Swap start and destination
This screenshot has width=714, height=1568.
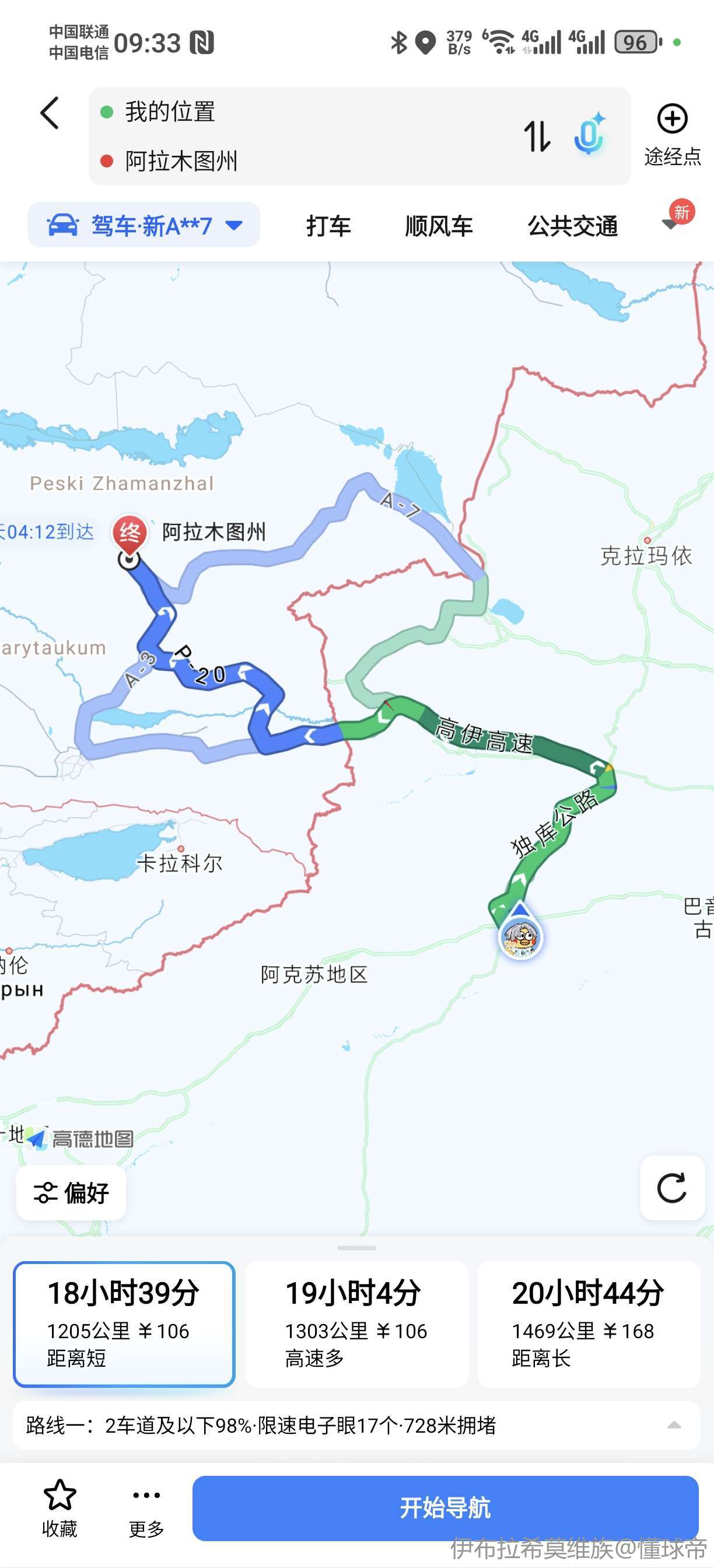pos(537,136)
